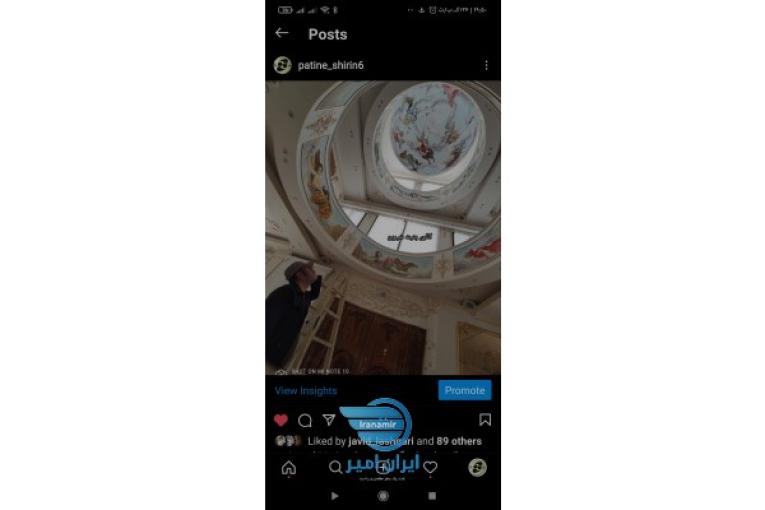Share the post via the paper plane icon

(x=329, y=420)
